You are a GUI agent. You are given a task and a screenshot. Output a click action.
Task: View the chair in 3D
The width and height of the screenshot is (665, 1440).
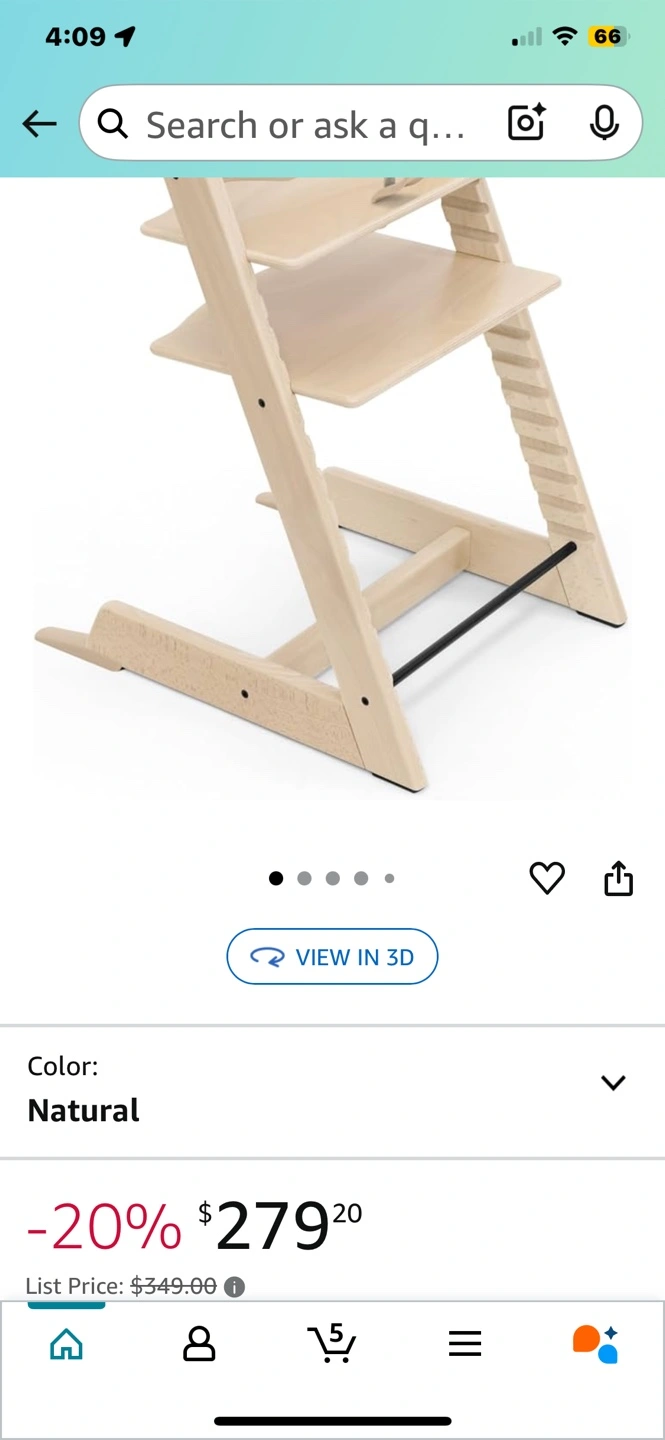coord(332,957)
